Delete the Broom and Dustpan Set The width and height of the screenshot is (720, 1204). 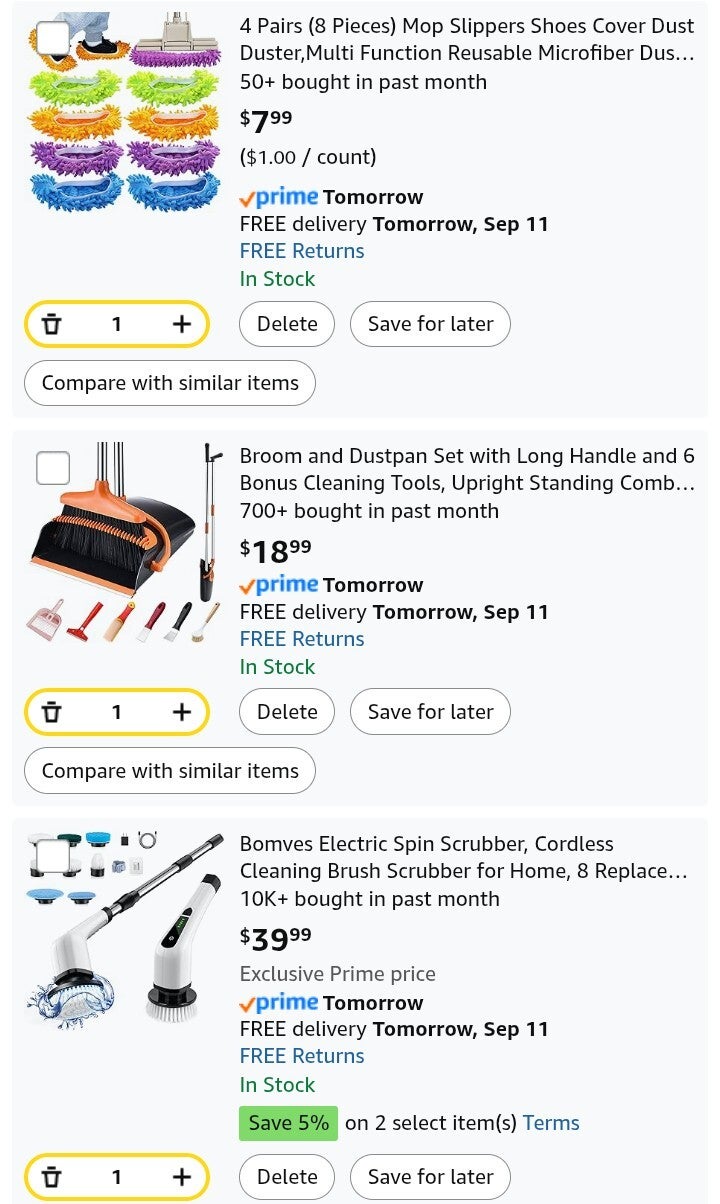pos(287,712)
